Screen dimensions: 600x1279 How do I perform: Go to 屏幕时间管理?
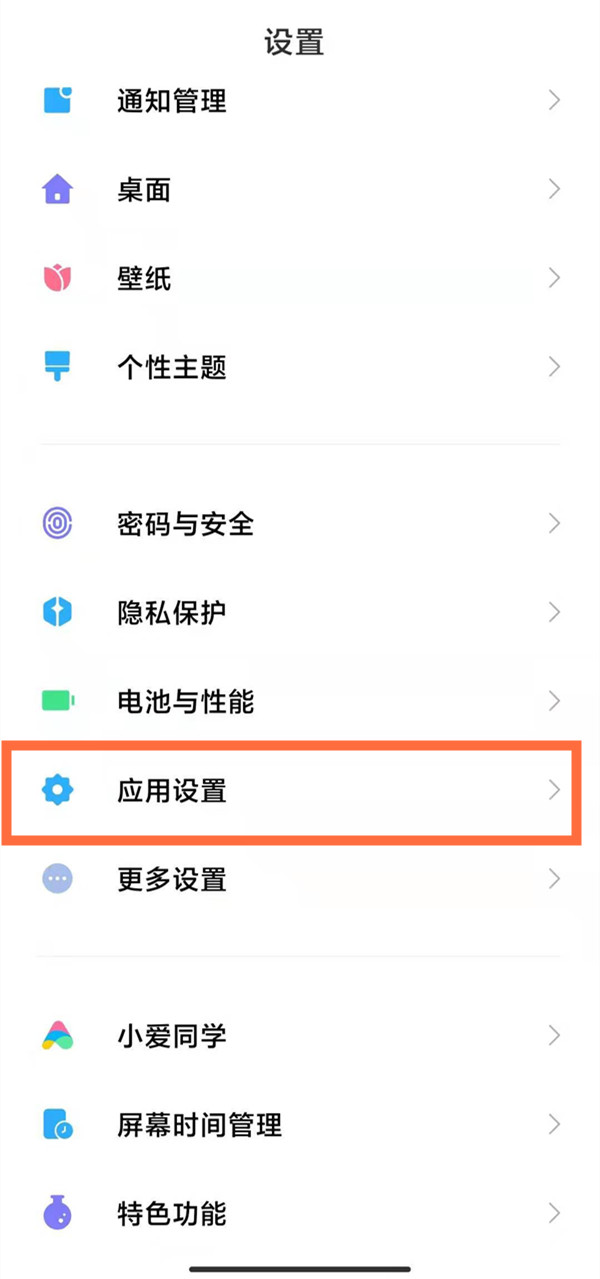(300, 1125)
